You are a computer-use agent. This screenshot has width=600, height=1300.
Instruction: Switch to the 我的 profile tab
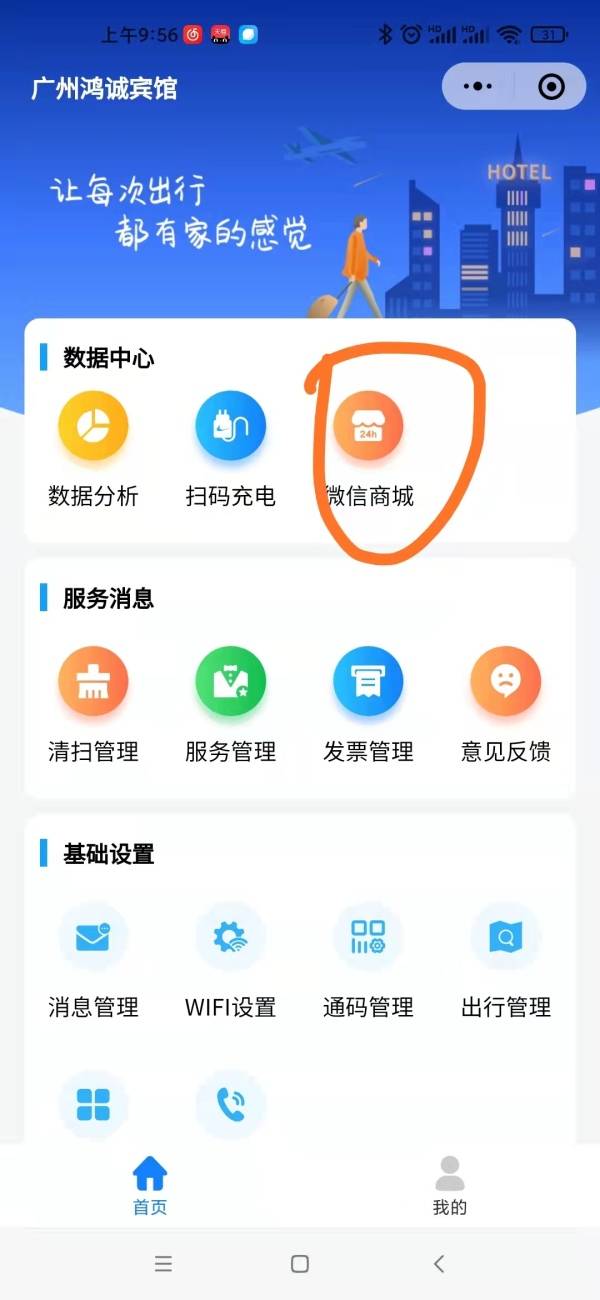coord(449,1184)
